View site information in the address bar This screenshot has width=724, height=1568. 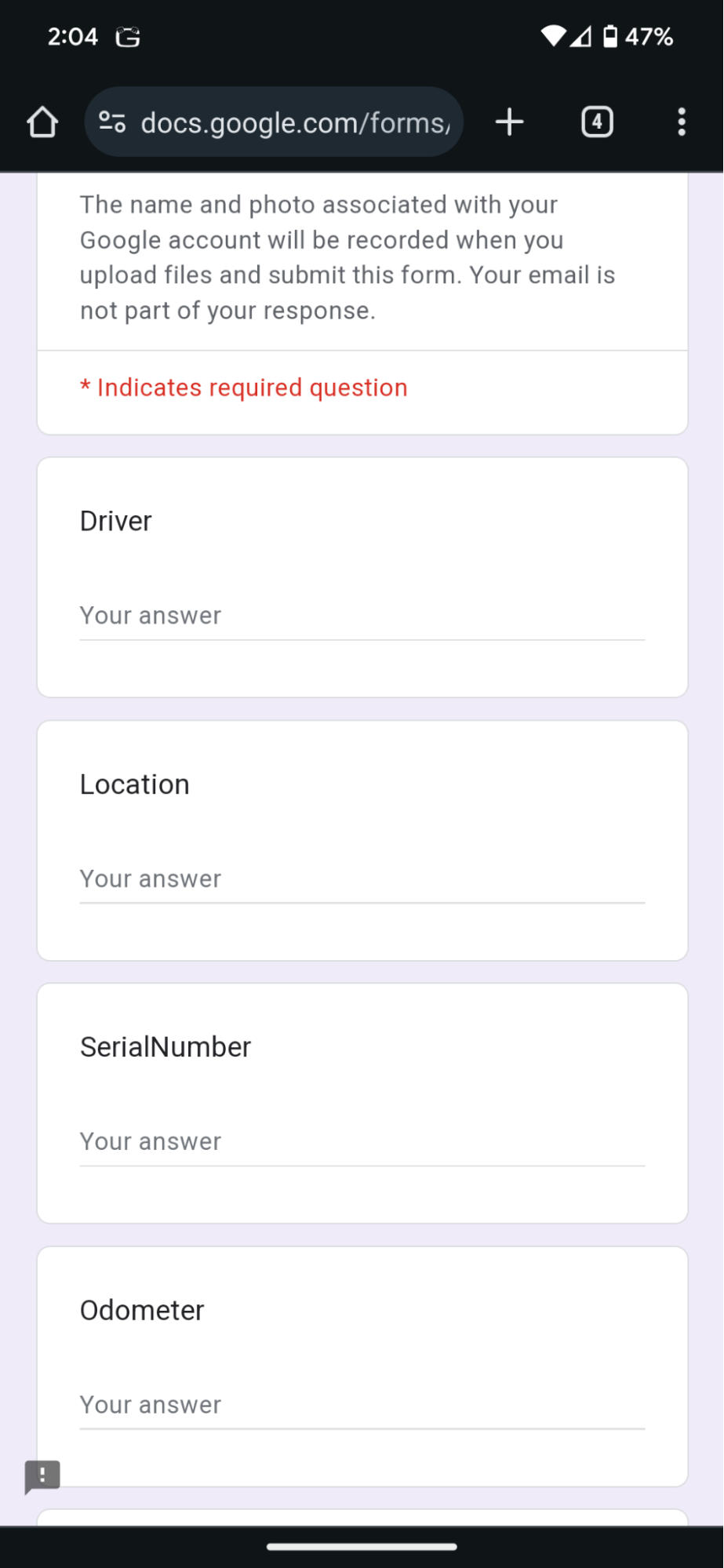(112, 122)
